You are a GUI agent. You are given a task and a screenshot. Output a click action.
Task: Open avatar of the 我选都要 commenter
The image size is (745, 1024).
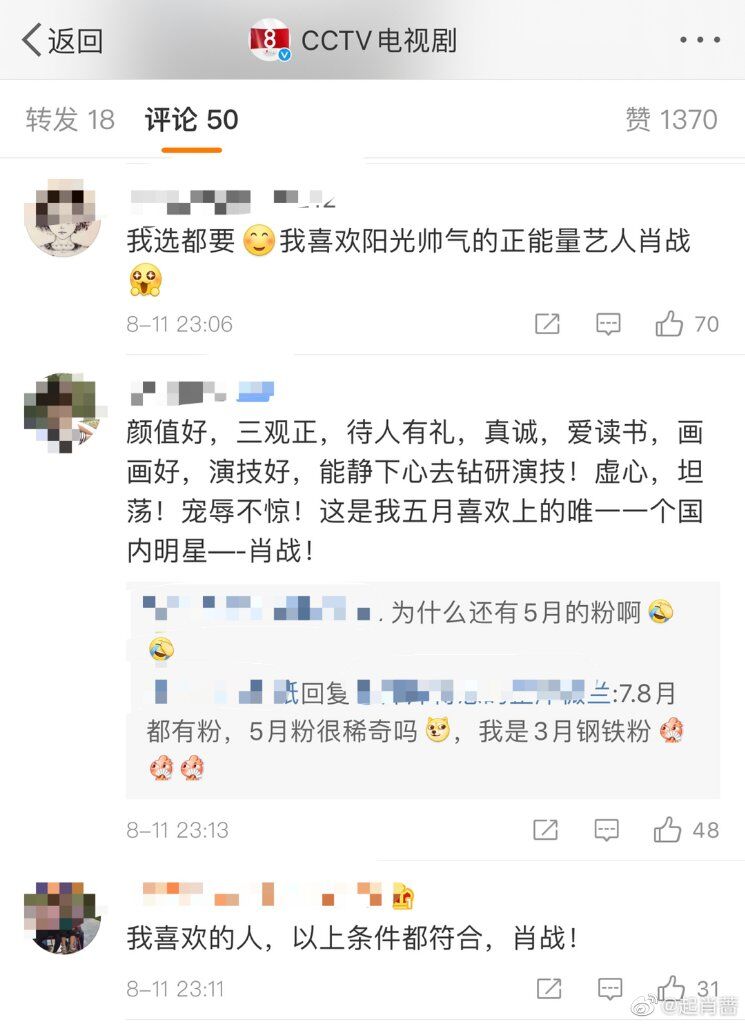click(x=62, y=218)
